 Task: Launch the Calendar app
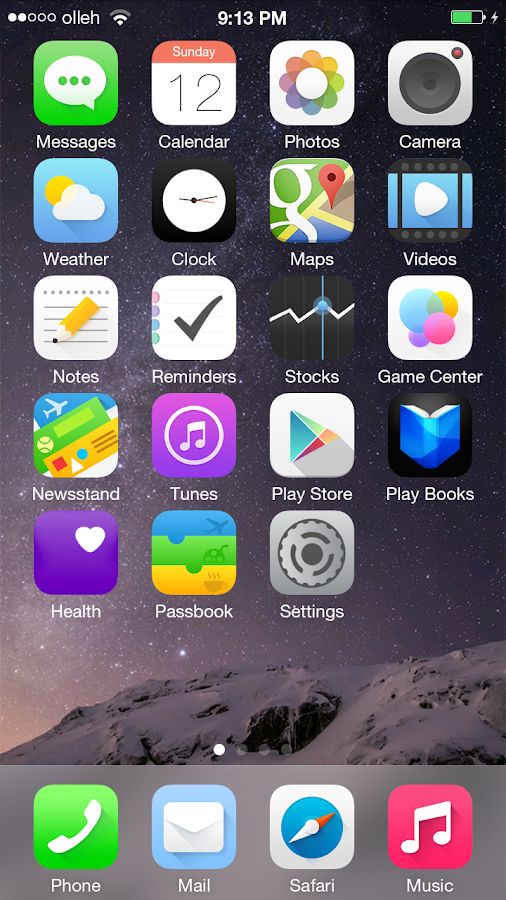[x=194, y=83]
